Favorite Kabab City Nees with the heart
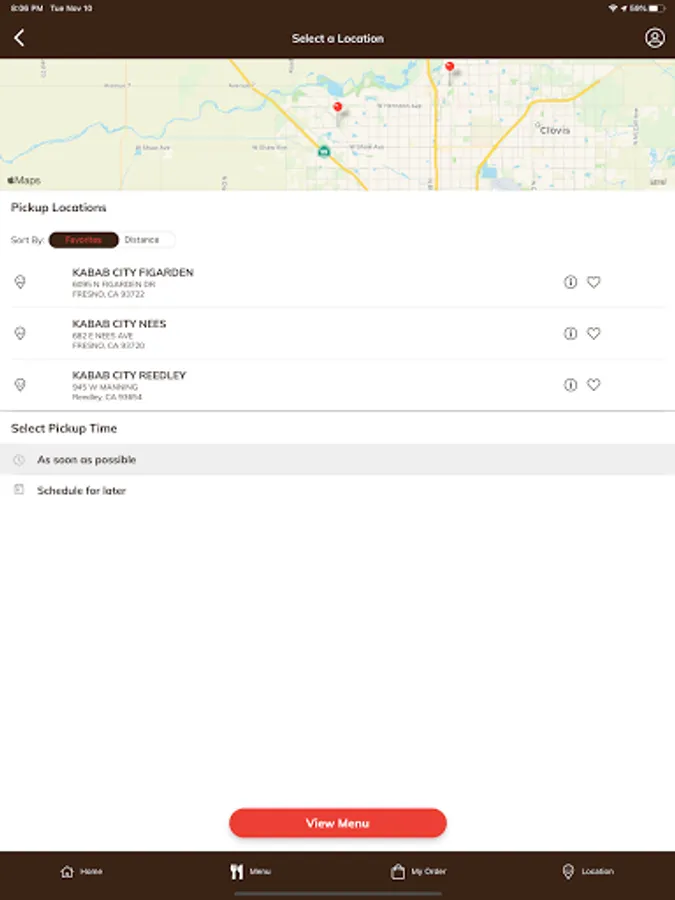Viewport: 675px width, 900px height. (x=593, y=333)
